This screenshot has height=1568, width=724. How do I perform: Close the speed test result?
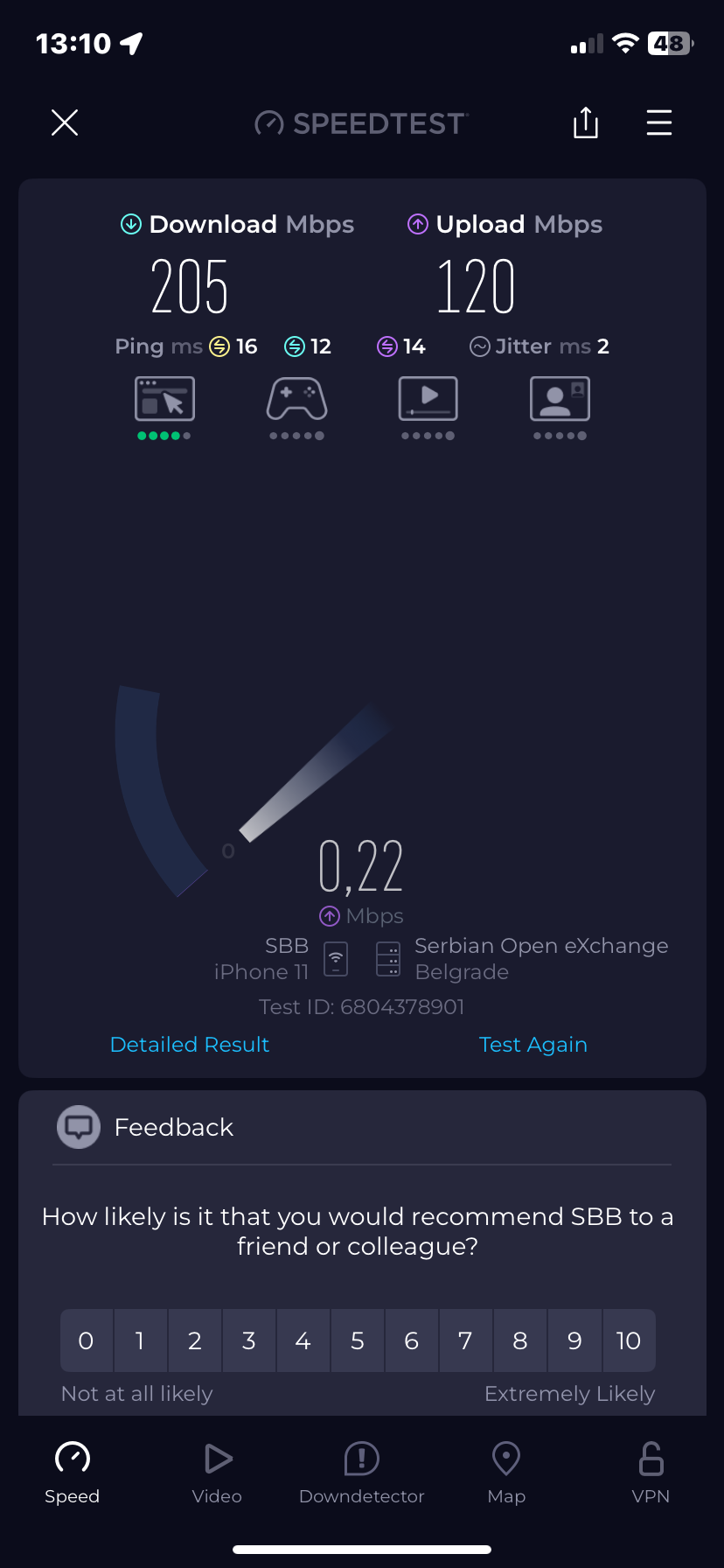[65, 122]
